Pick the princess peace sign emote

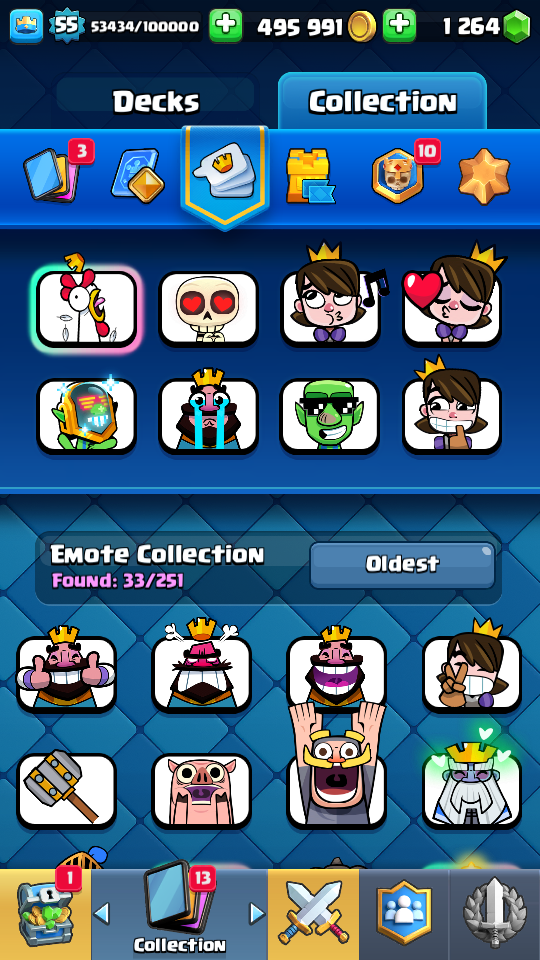coord(472,667)
